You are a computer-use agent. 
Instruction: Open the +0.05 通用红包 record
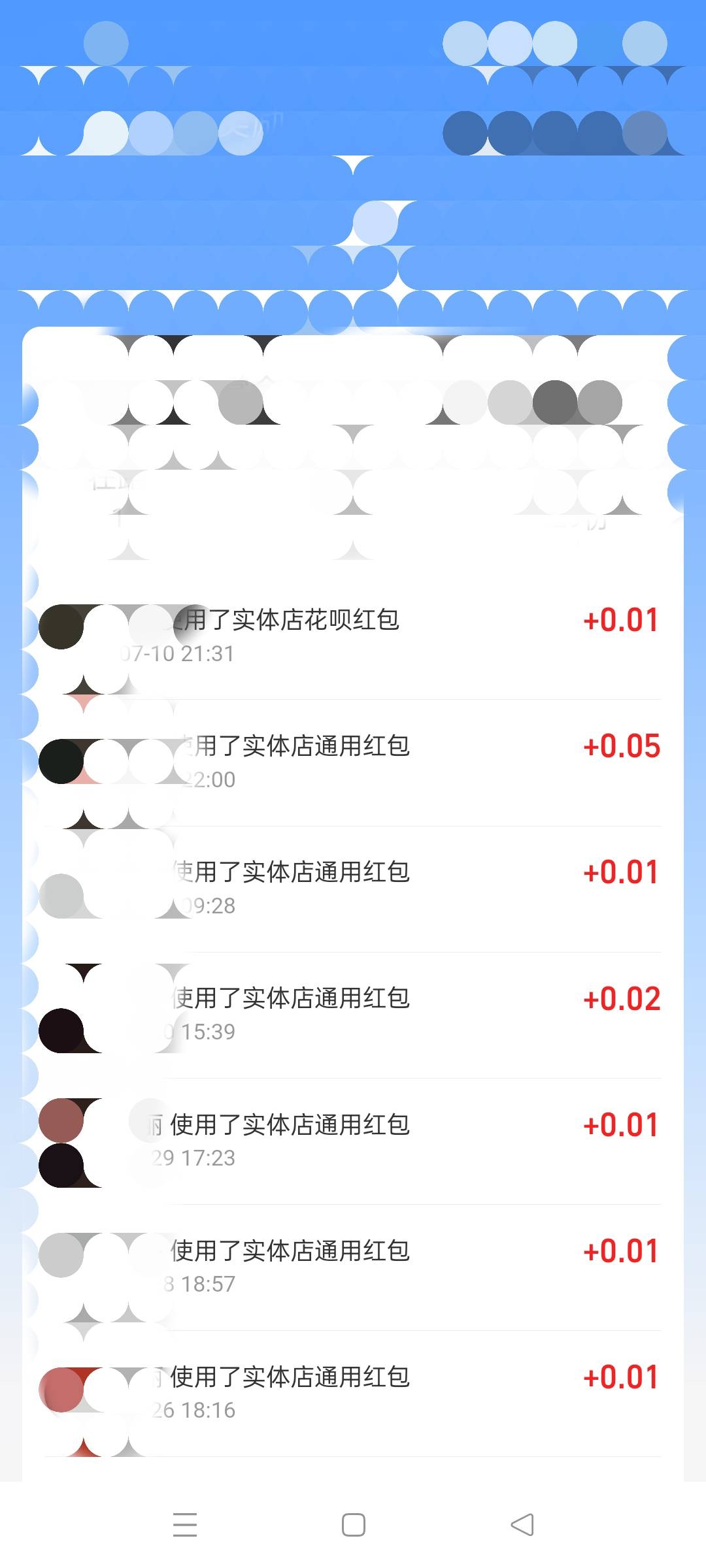tap(353, 761)
